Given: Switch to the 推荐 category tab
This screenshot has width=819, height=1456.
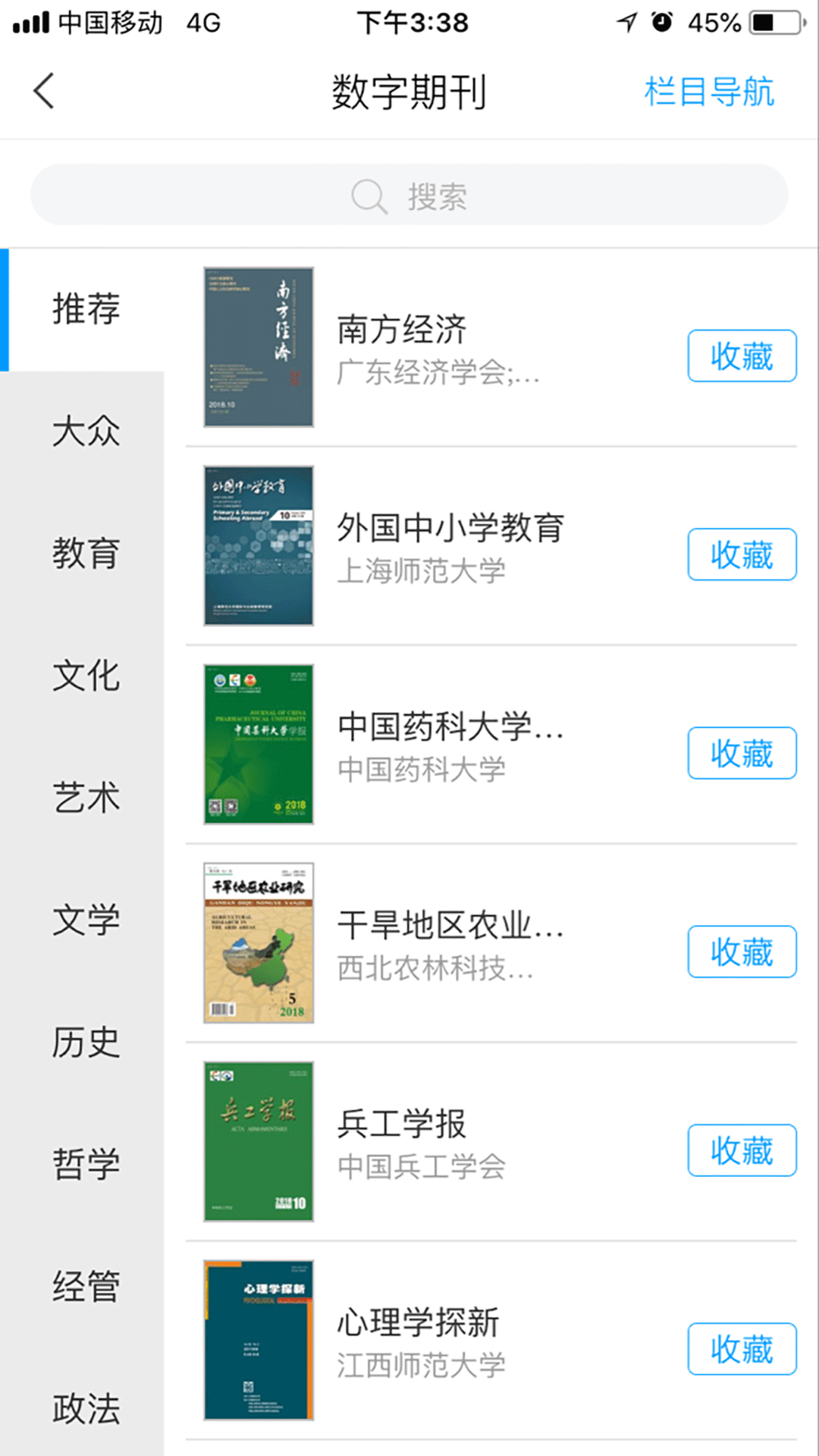Looking at the screenshot, I should (x=86, y=308).
